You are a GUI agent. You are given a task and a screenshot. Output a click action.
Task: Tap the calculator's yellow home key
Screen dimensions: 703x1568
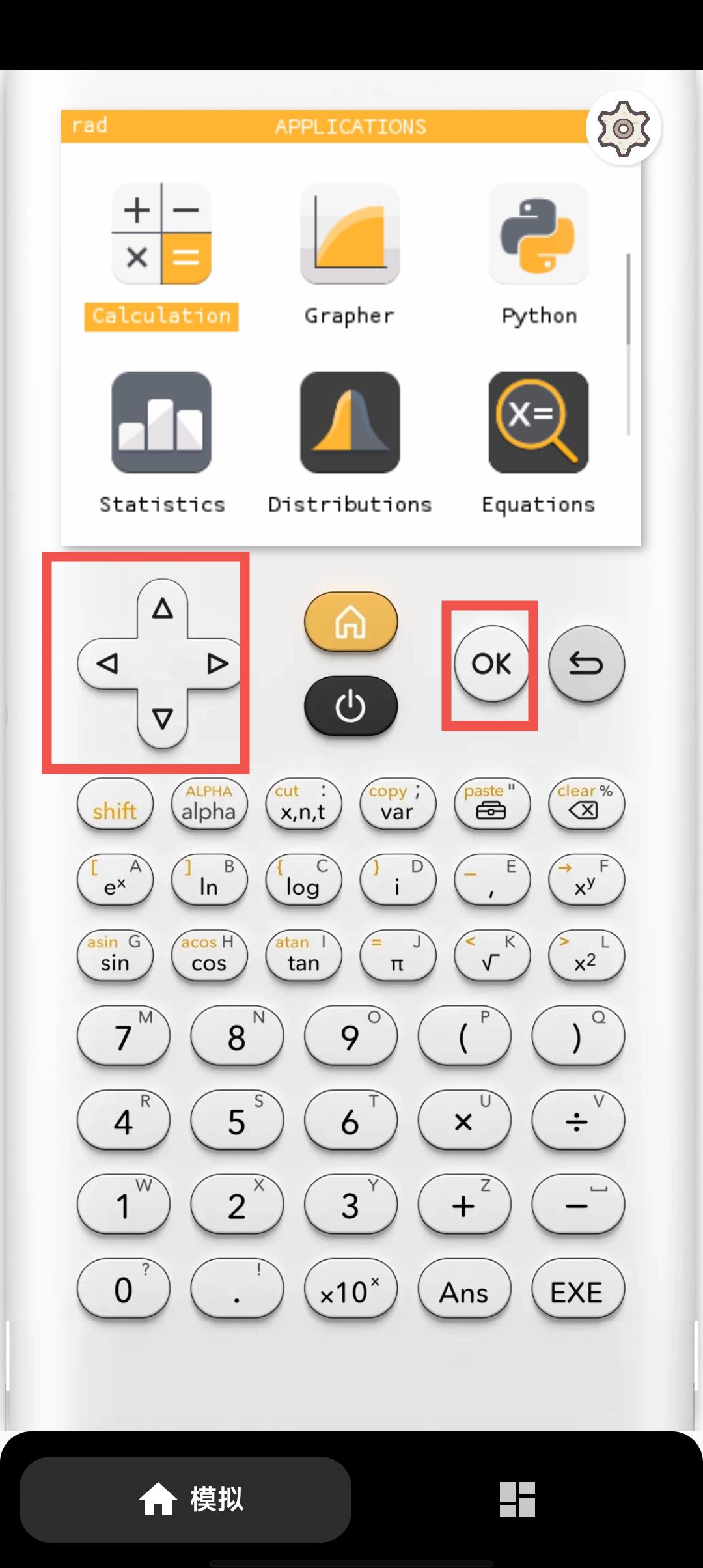pos(350,622)
